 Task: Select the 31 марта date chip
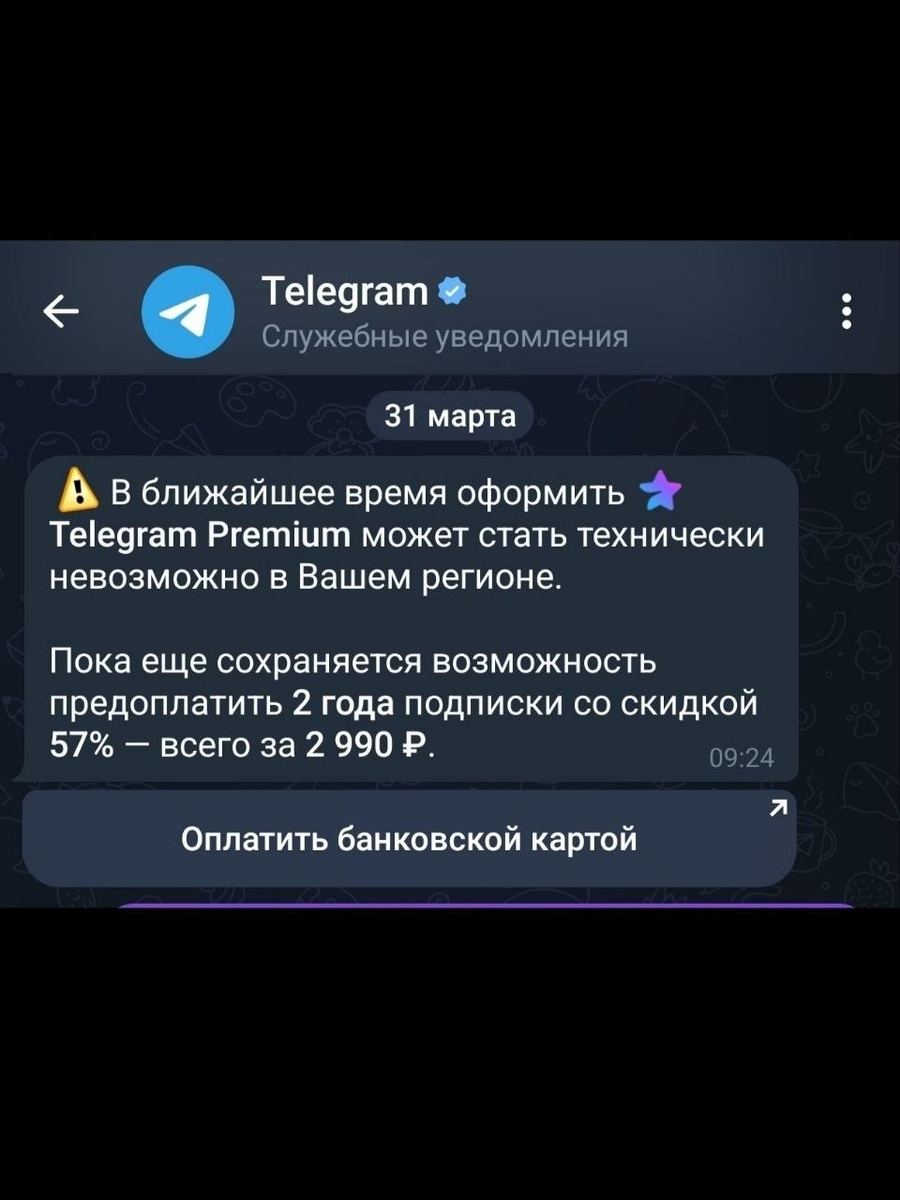(452, 415)
